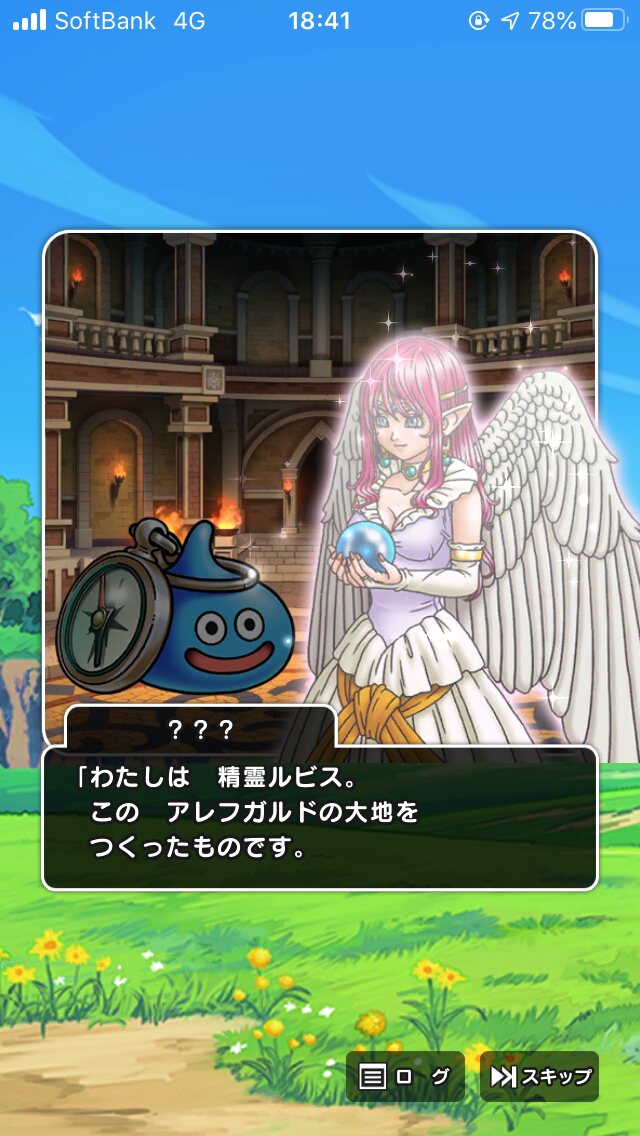Open the ログ dialogue log
The height and width of the screenshot is (1136, 640).
pyautogui.click(x=405, y=1076)
